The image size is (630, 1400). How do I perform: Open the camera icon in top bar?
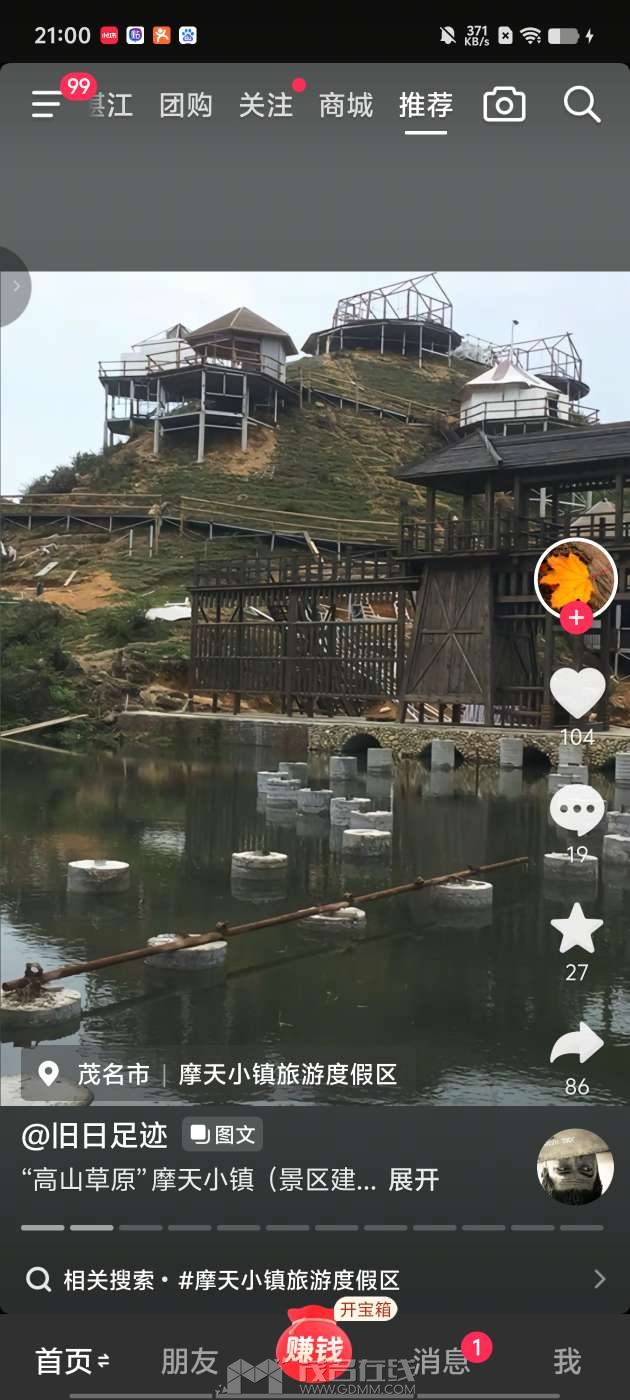pyautogui.click(x=504, y=104)
